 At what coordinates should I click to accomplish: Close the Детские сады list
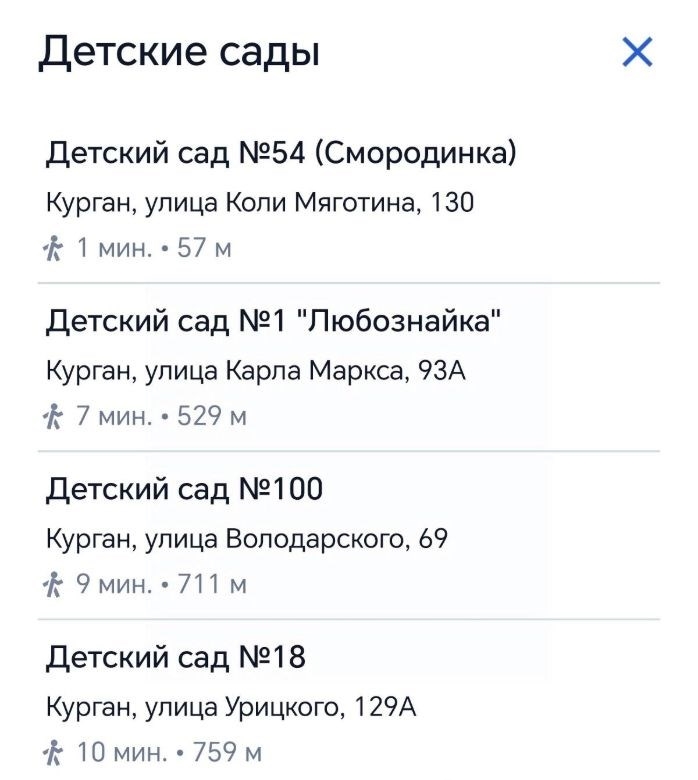637,52
